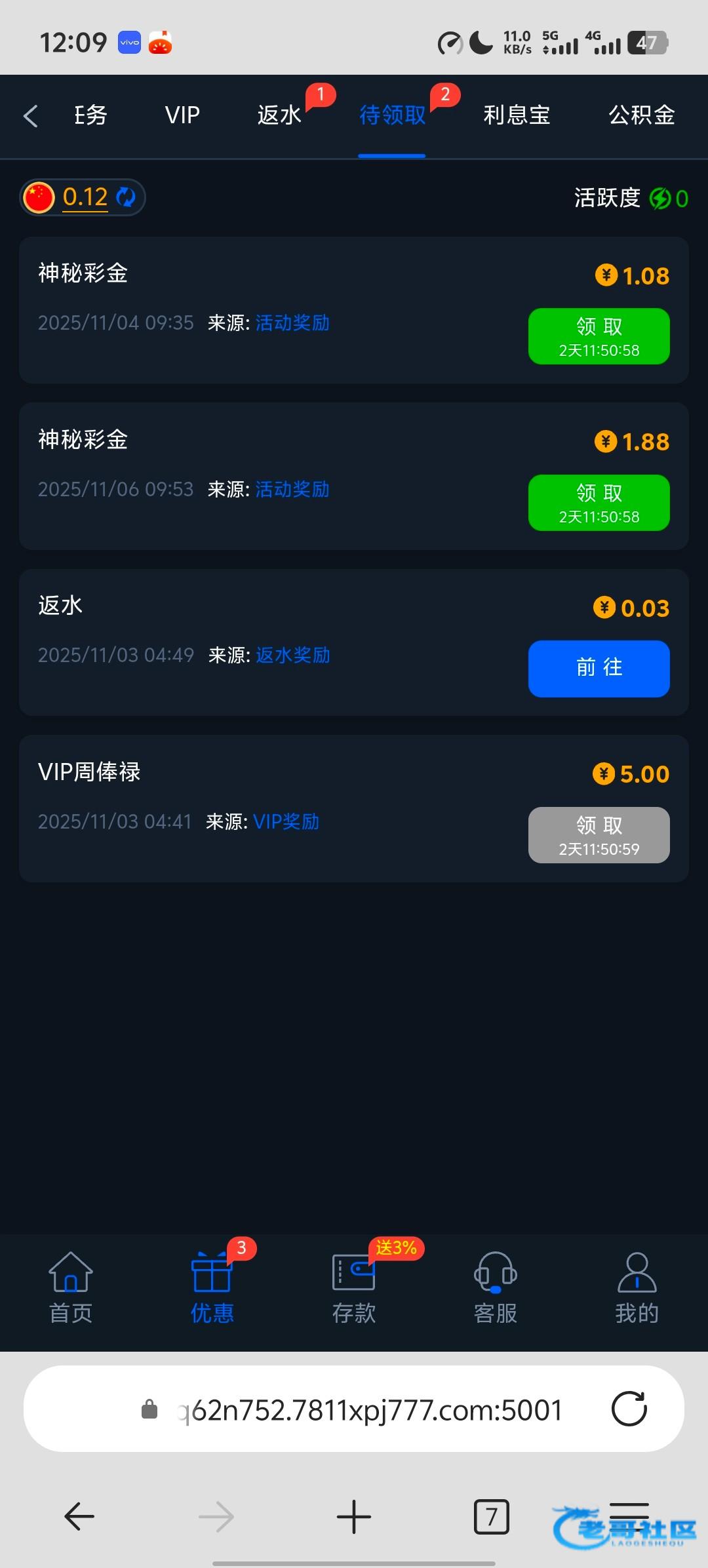Viewport: 708px width, 1568px height.
Task: Open the 返水奖励 source link
Action: point(292,655)
